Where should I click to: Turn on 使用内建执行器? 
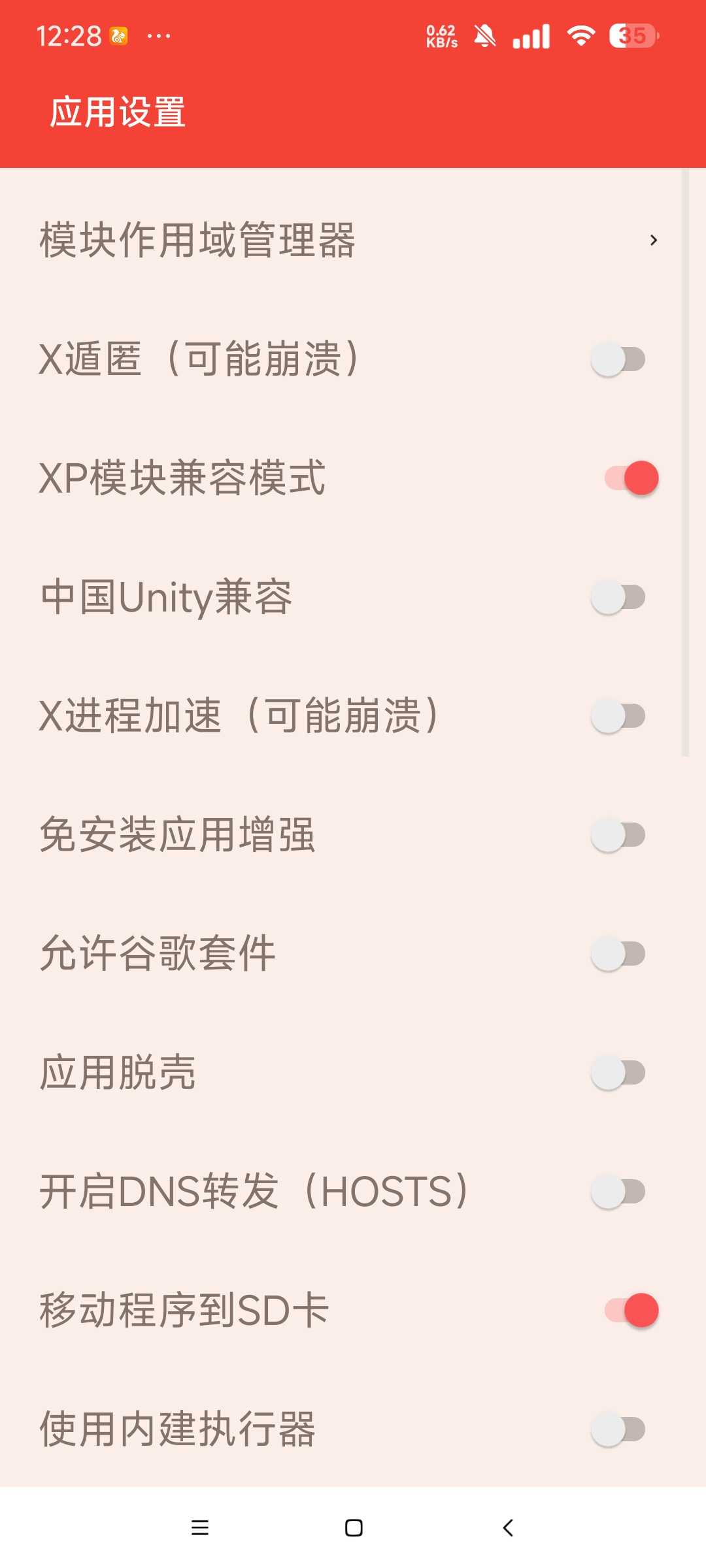pyautogui.click(x=618, y=1429)
